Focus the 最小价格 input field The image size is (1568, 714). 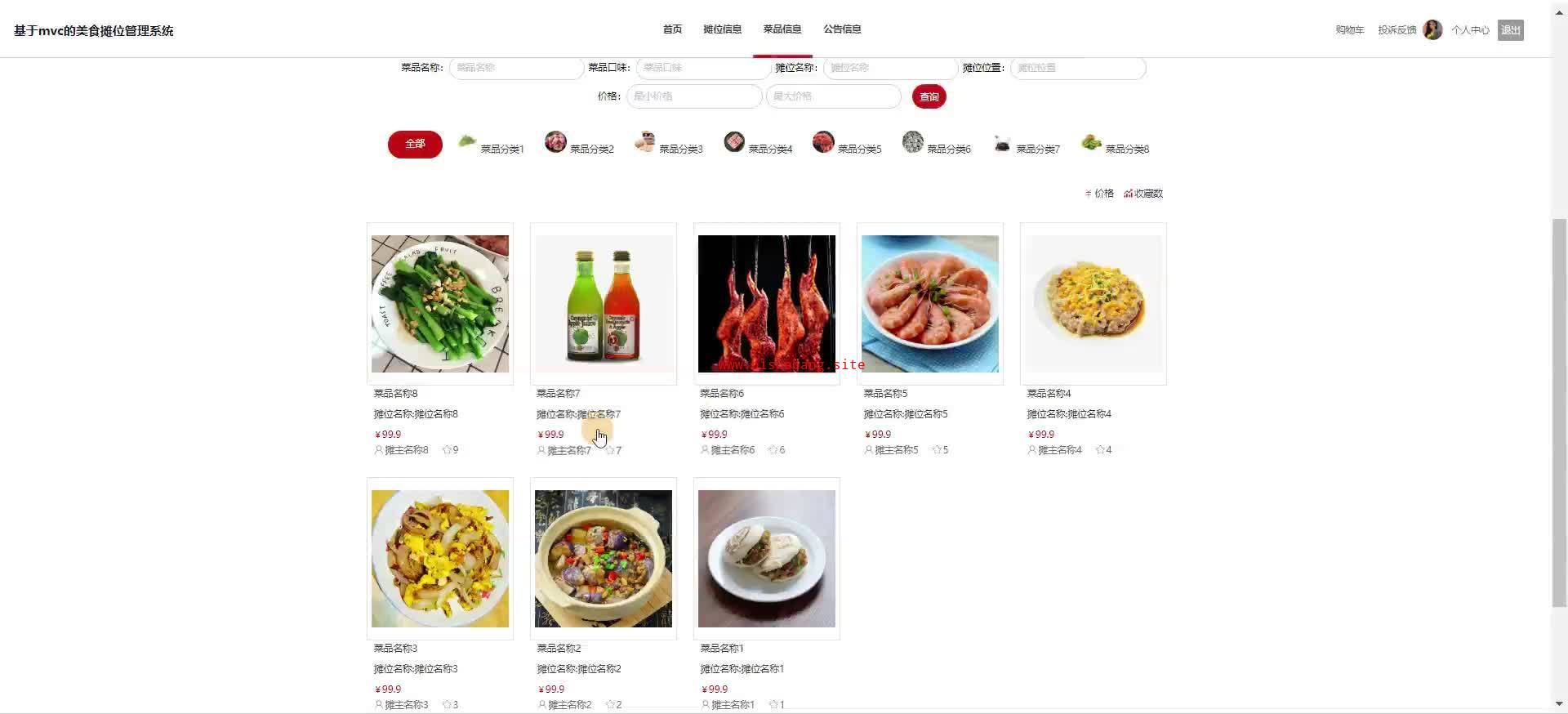694,96
